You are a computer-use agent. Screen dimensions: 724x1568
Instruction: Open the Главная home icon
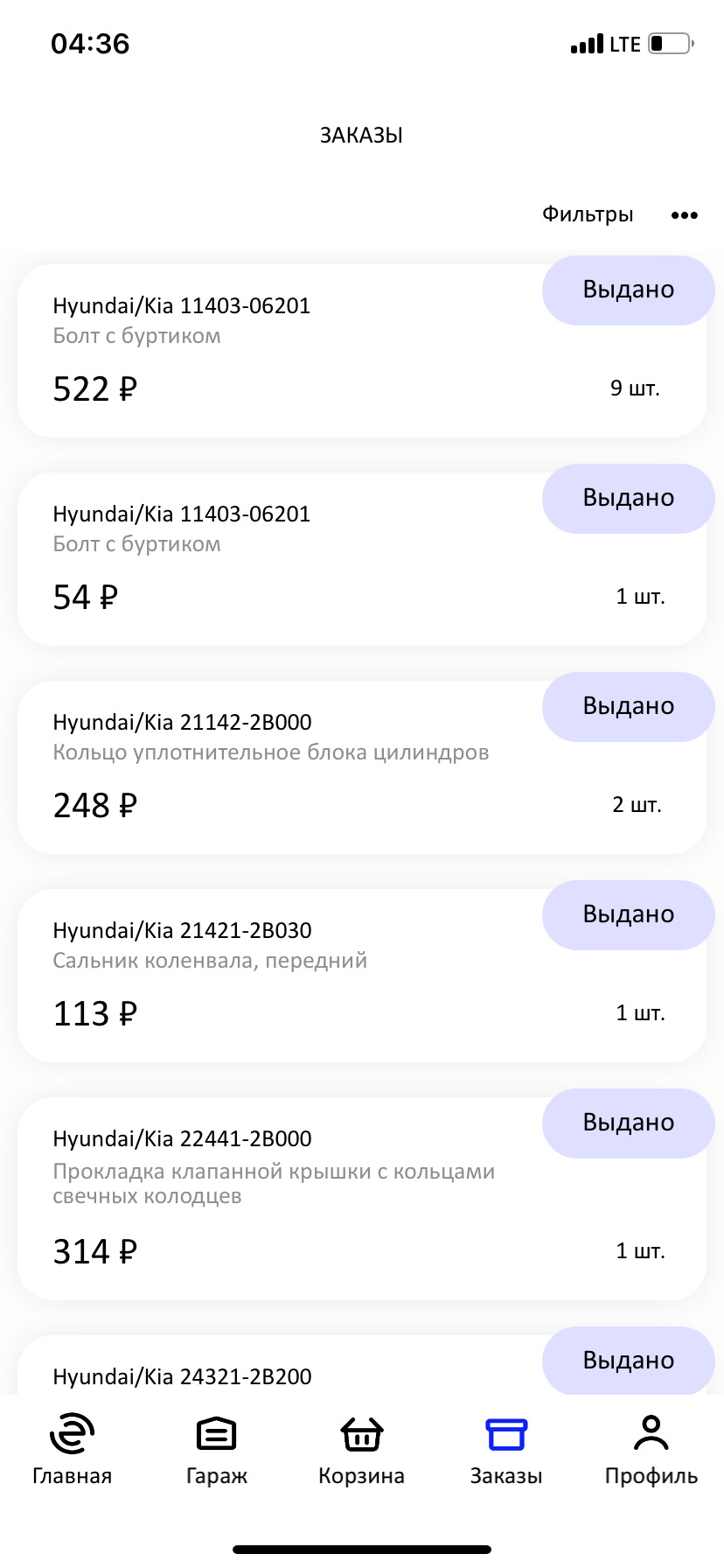pos(72,1433)
